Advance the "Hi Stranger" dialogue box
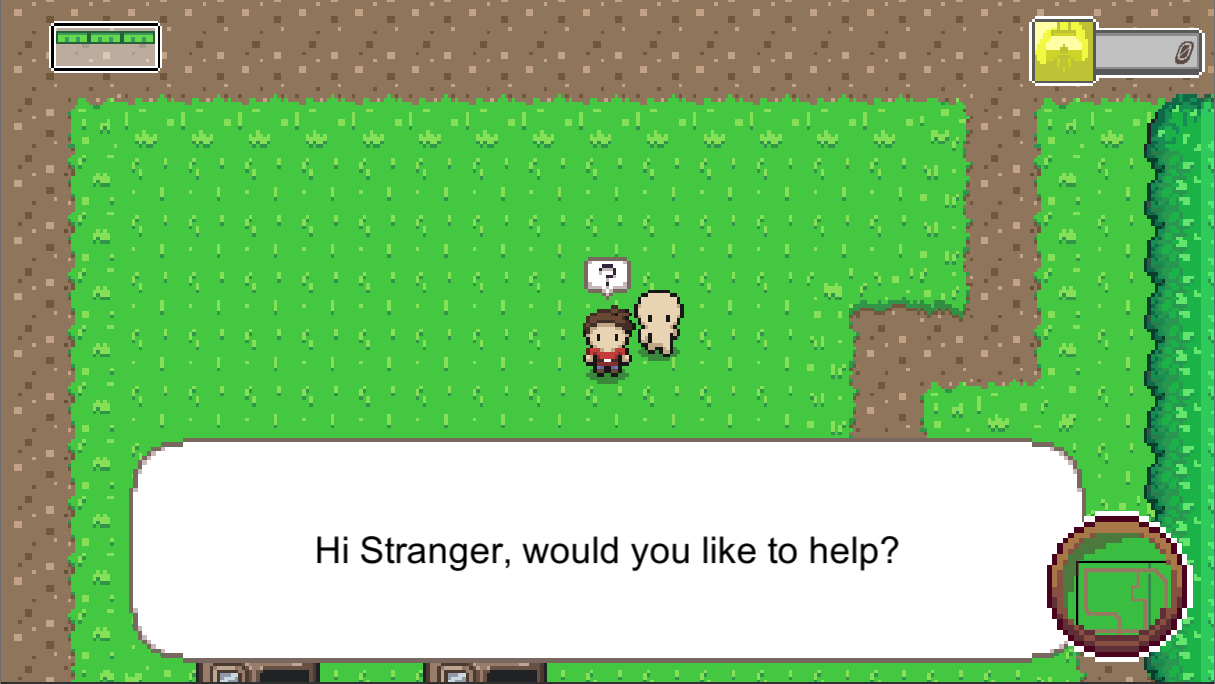 click(x=607, y=551)
